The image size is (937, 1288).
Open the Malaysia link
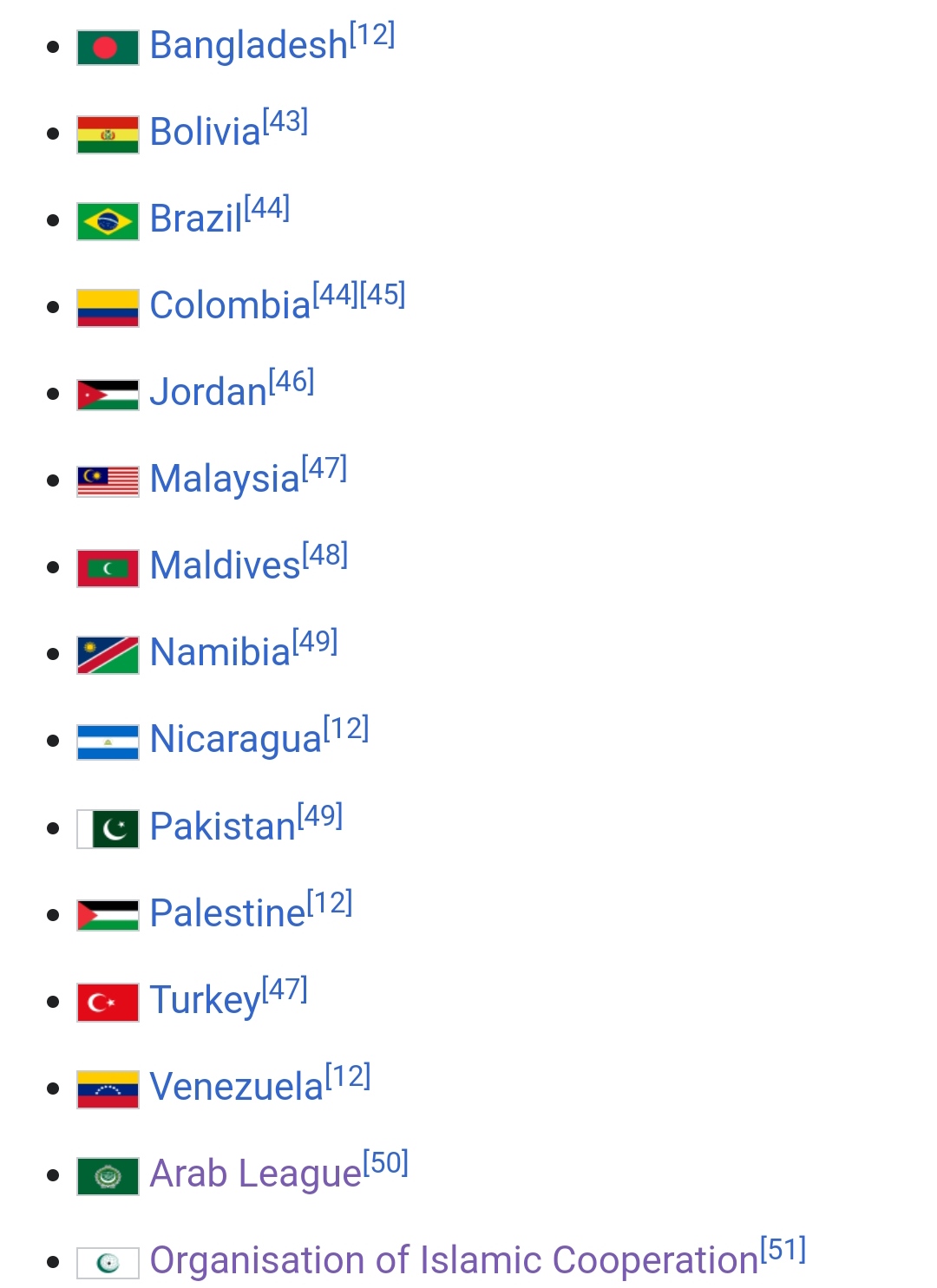tap(225, 480)
